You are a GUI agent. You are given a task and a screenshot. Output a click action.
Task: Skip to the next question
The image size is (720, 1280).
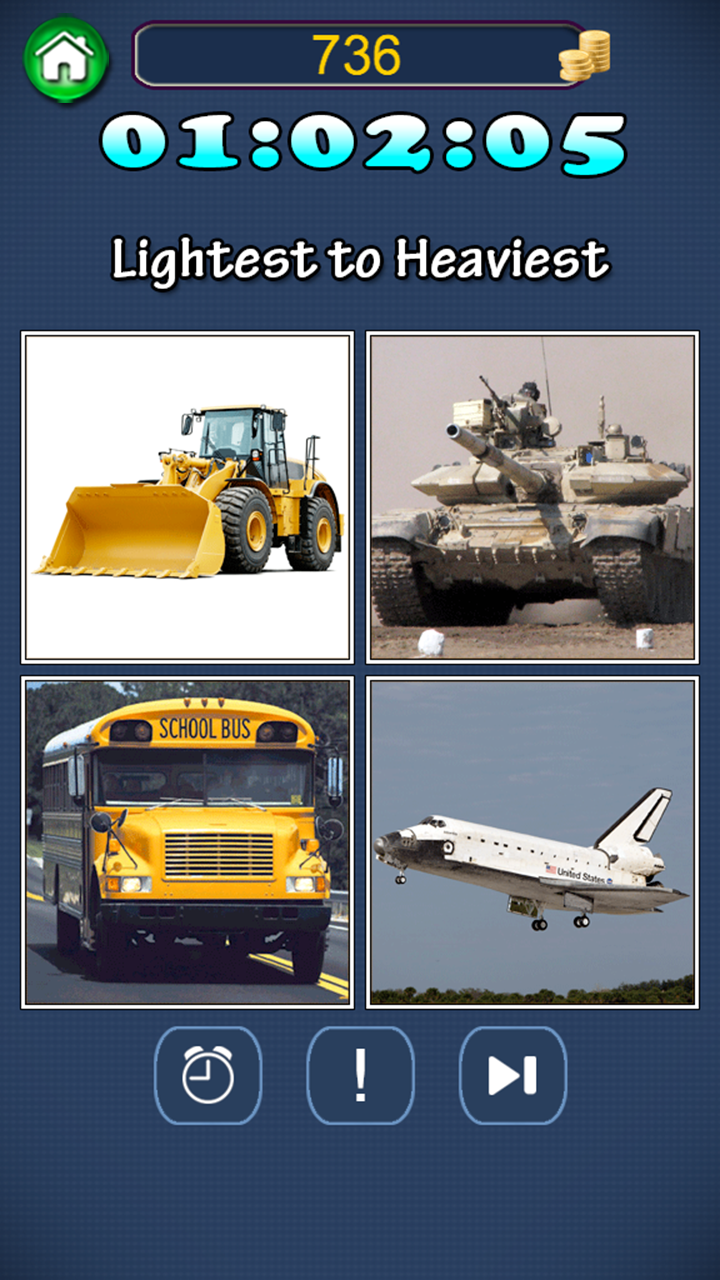pos(512,1076)
